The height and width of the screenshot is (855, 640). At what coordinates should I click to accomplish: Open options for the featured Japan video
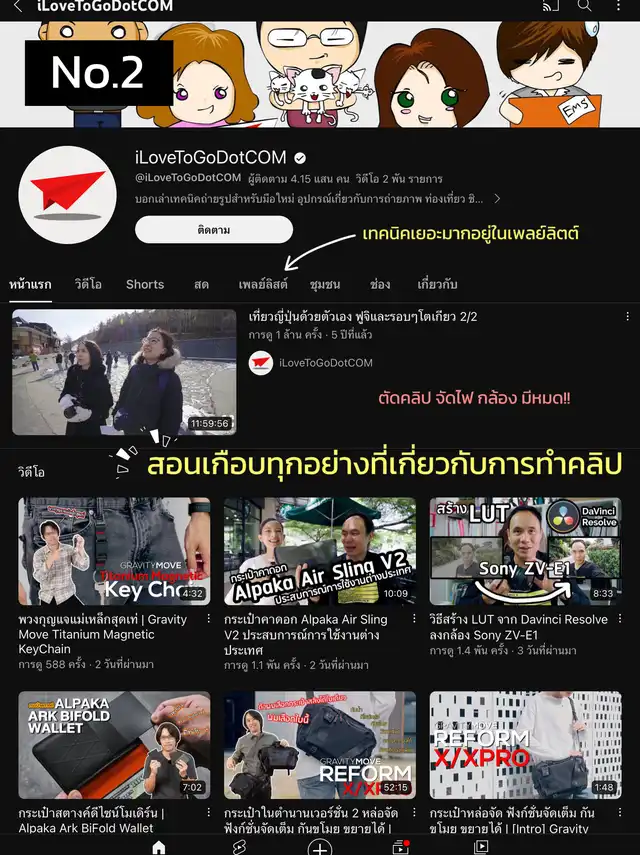tap(627, 317)
